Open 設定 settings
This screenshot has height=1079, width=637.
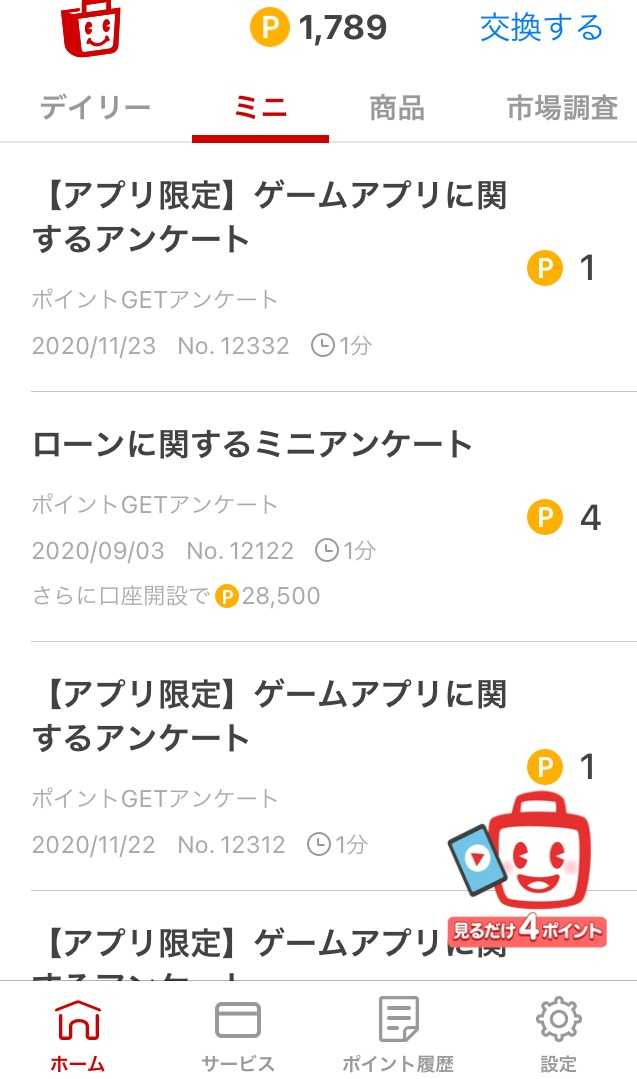click(x=558, y=1032)
